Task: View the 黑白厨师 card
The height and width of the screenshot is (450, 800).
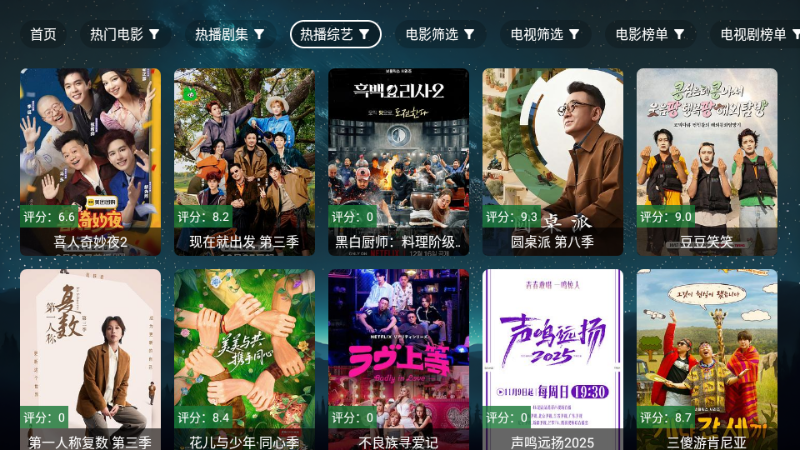Action: pos(398,160)
